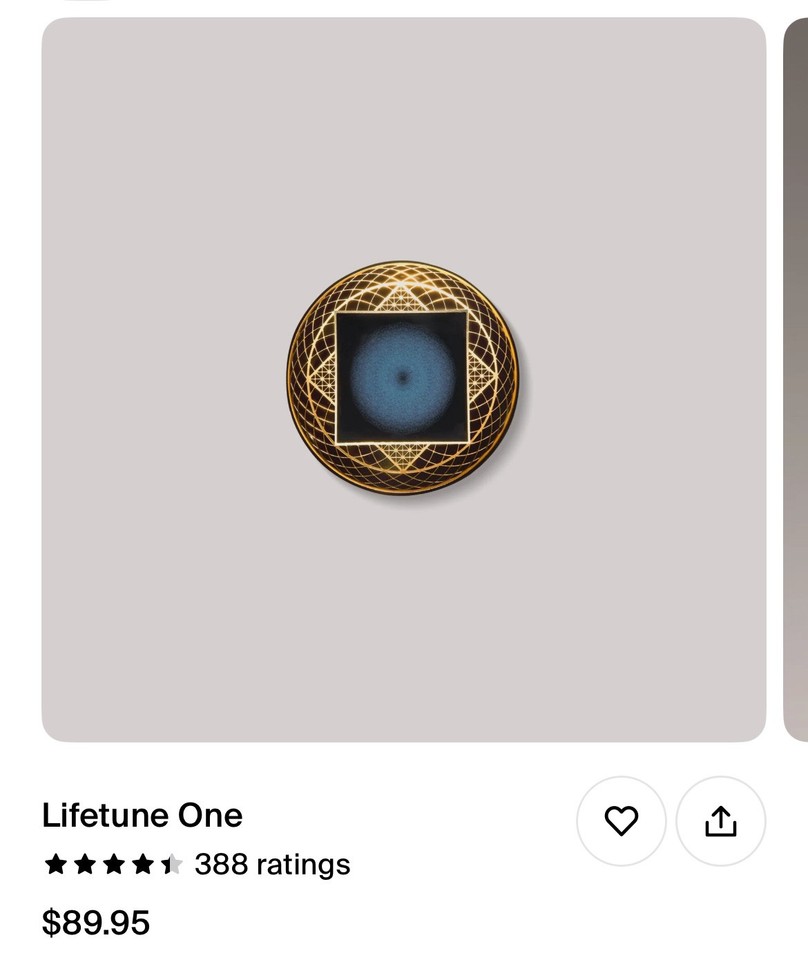Screen dimensions: 808x960
Task: Save Lifetune One to favorites
Action: [x=621, y=821]
